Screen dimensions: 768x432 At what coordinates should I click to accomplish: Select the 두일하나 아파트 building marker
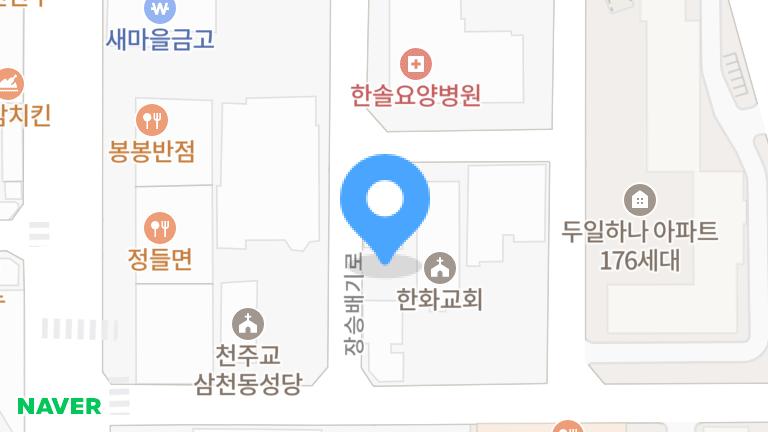point(639,199)
